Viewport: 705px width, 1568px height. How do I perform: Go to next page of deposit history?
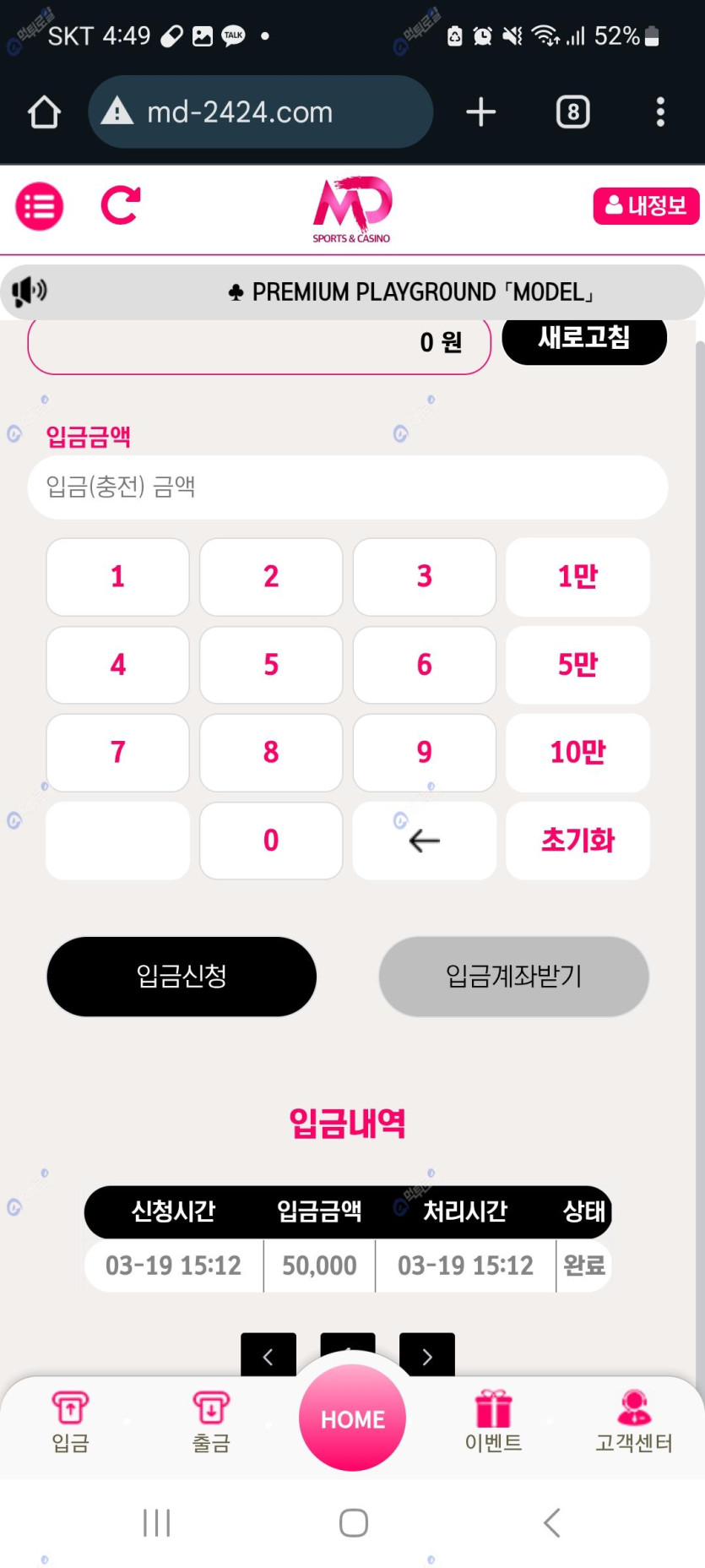coord(427,1356)
